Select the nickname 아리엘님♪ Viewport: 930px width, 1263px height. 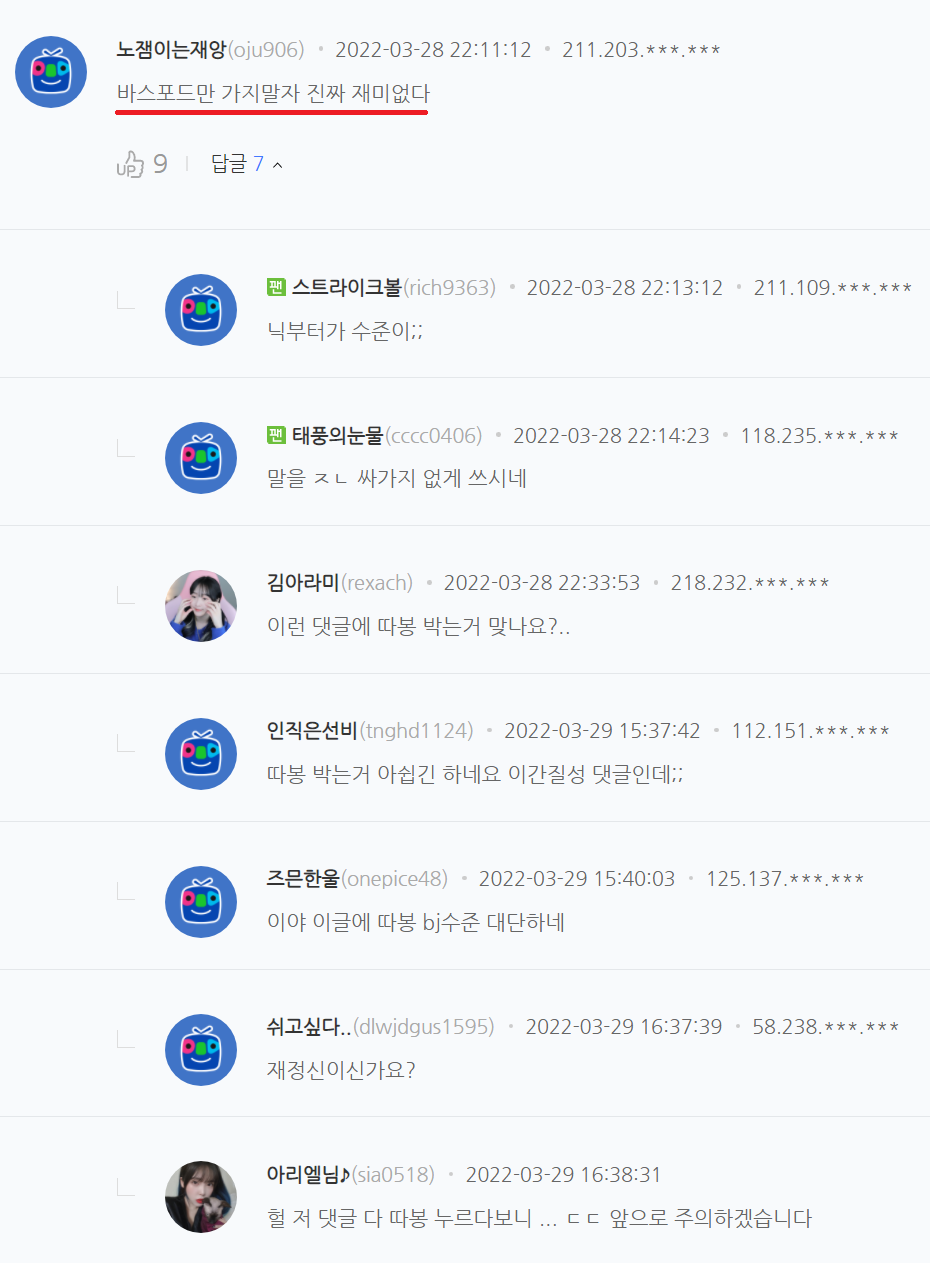307,1175
